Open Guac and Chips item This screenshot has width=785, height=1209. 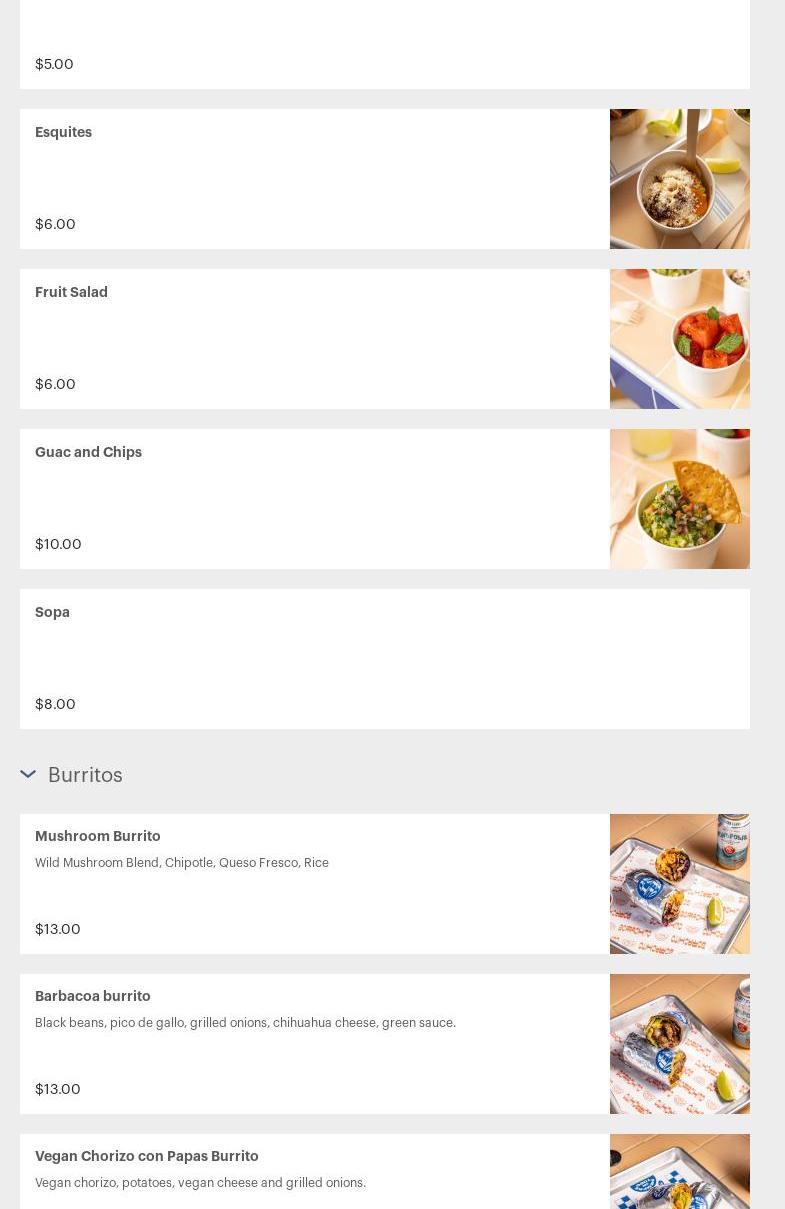click(x=88, y=452)
